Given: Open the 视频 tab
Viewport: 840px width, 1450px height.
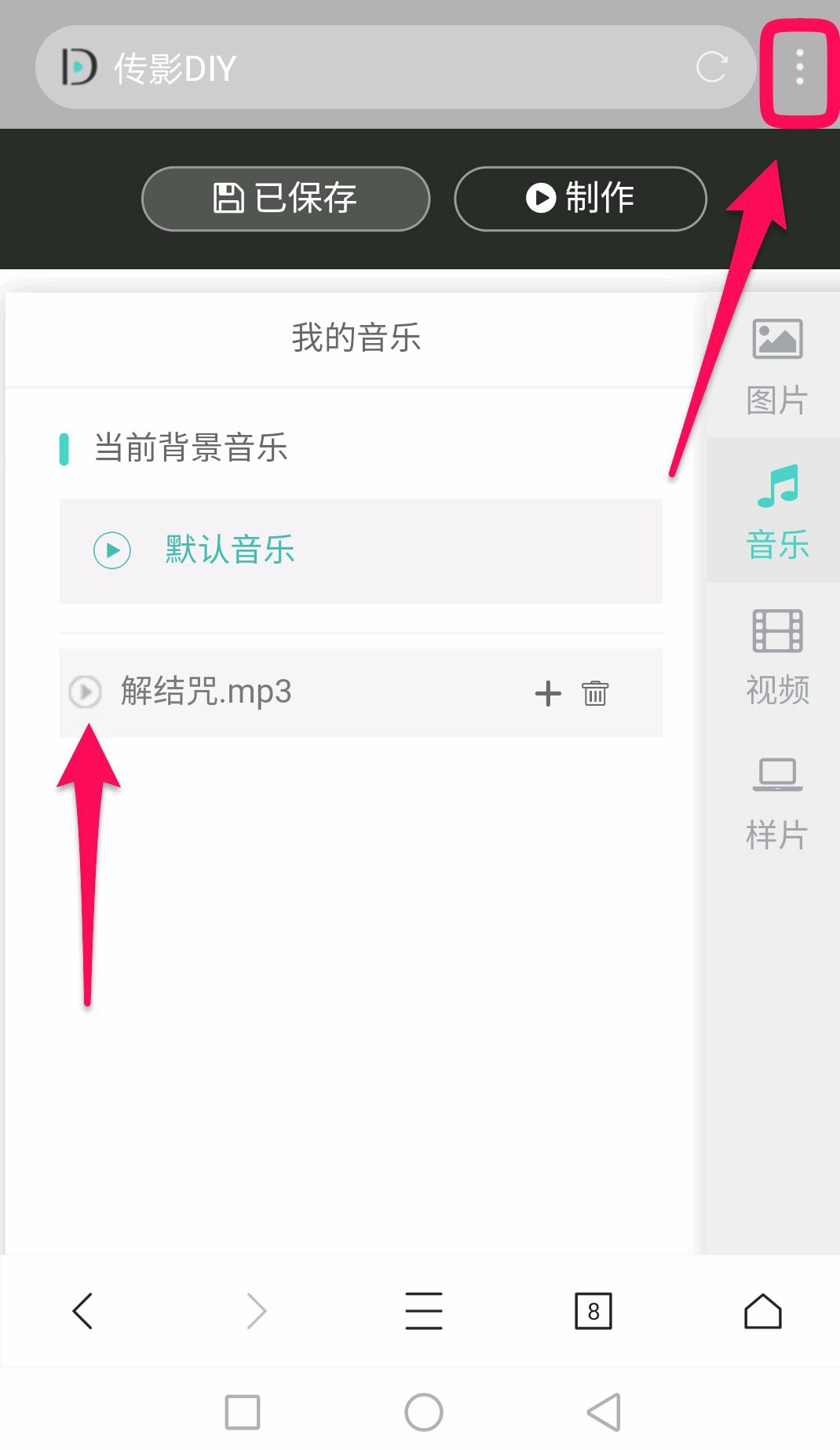Looking at the screenshot, I should coord(776,656).
